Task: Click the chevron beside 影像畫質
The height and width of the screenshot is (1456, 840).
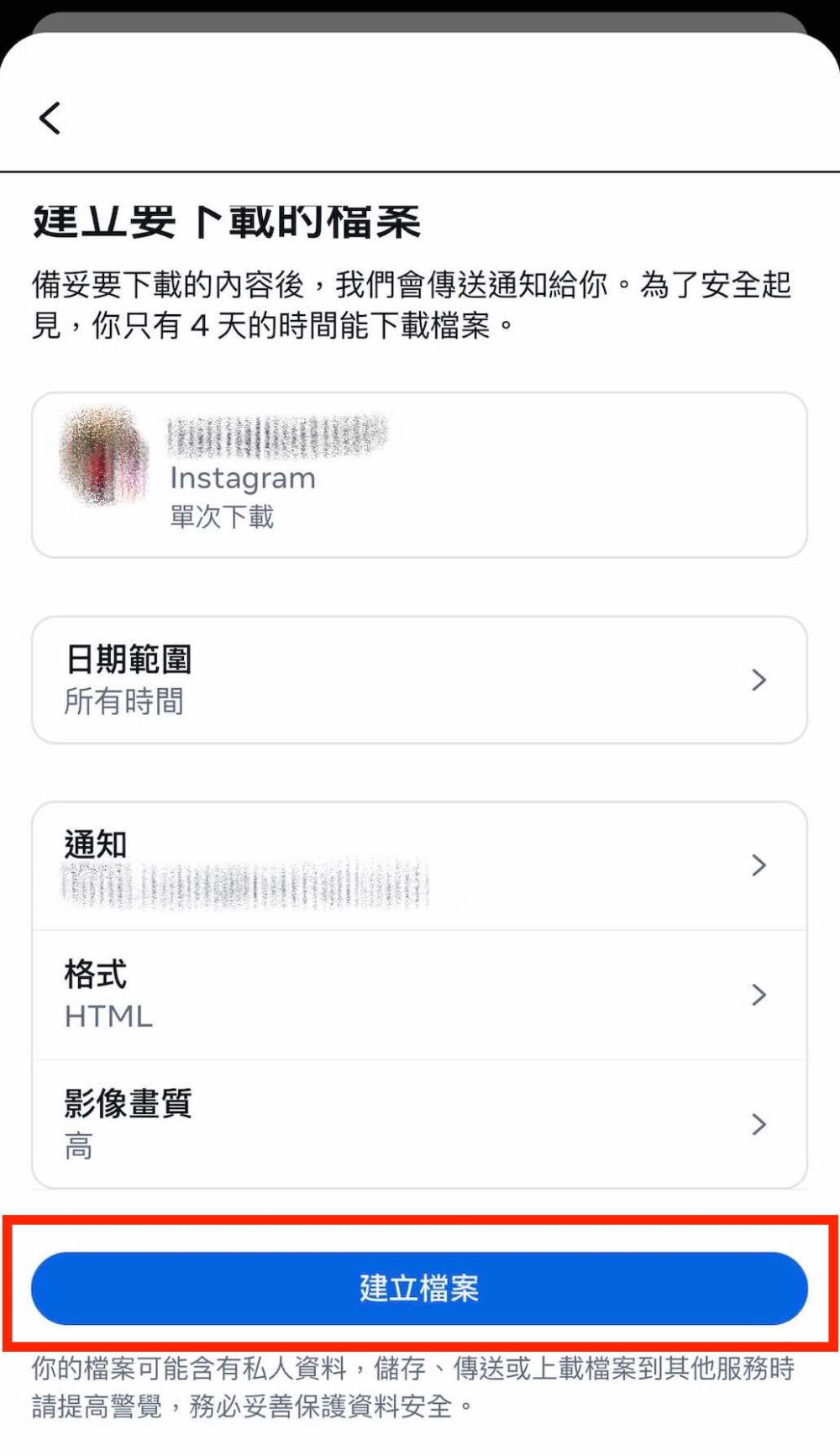Action: (759, 1124)
